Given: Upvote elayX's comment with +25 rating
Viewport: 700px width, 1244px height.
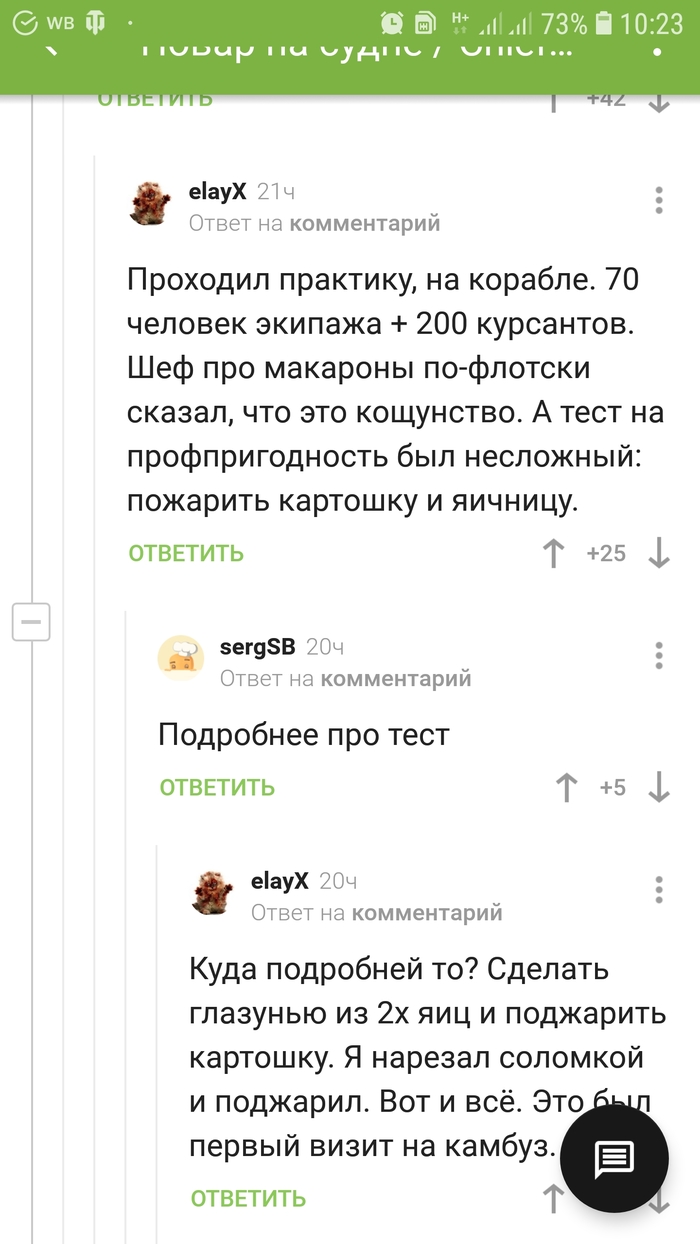Looking at the screenshot, I should 553,553.
